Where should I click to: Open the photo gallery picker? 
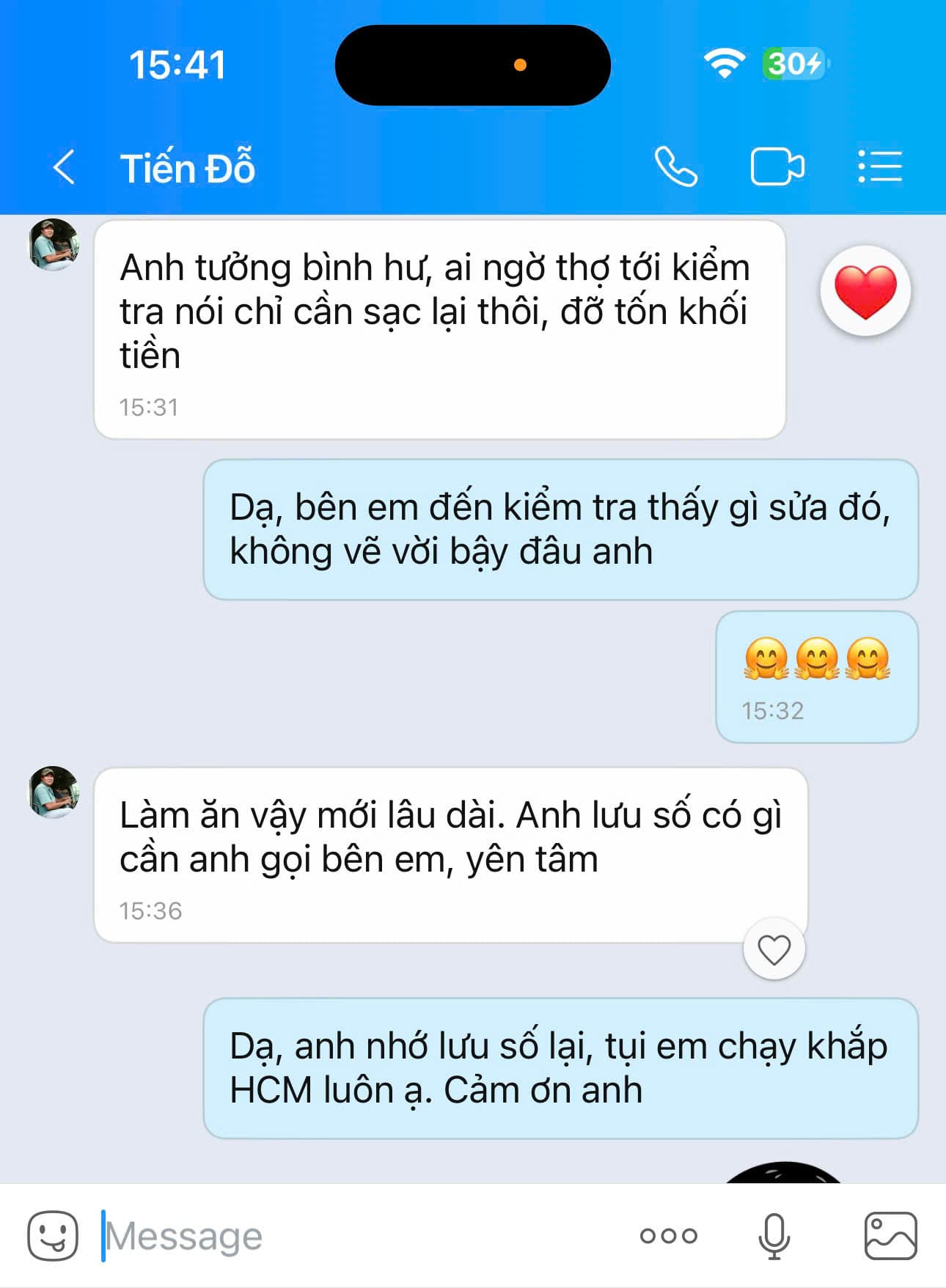[890, 1236]
